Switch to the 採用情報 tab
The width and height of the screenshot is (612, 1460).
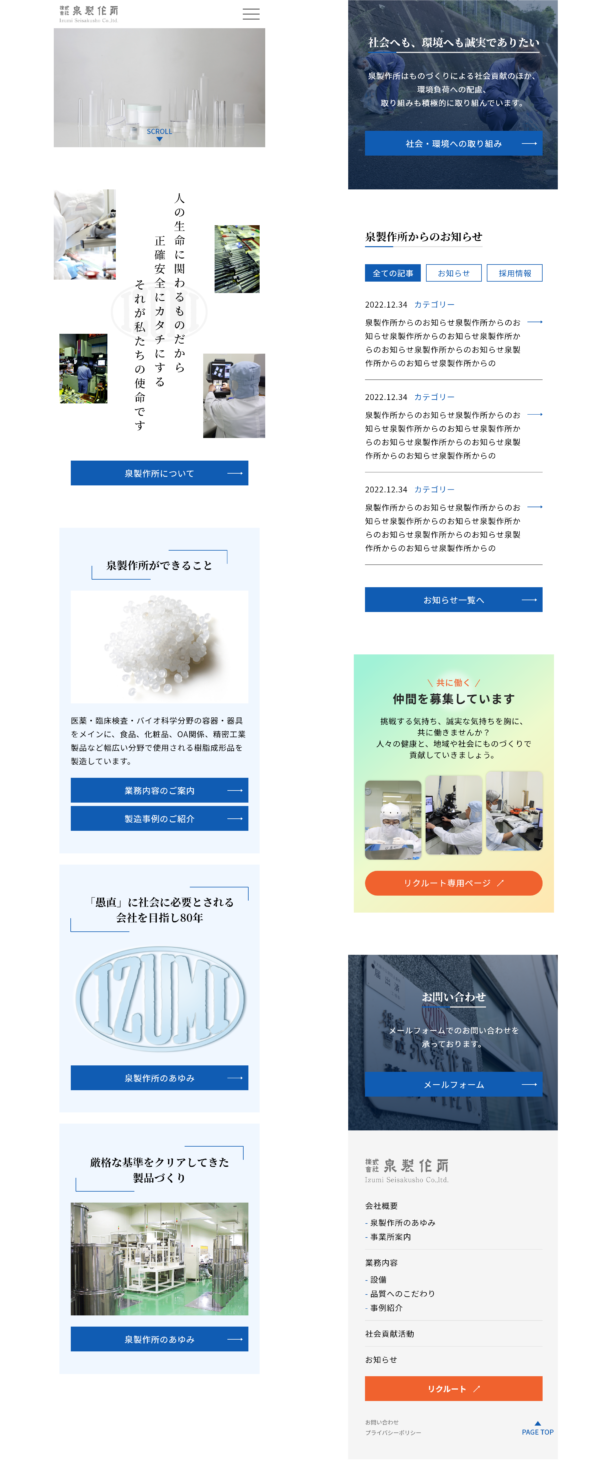click(x=514, y=273)
